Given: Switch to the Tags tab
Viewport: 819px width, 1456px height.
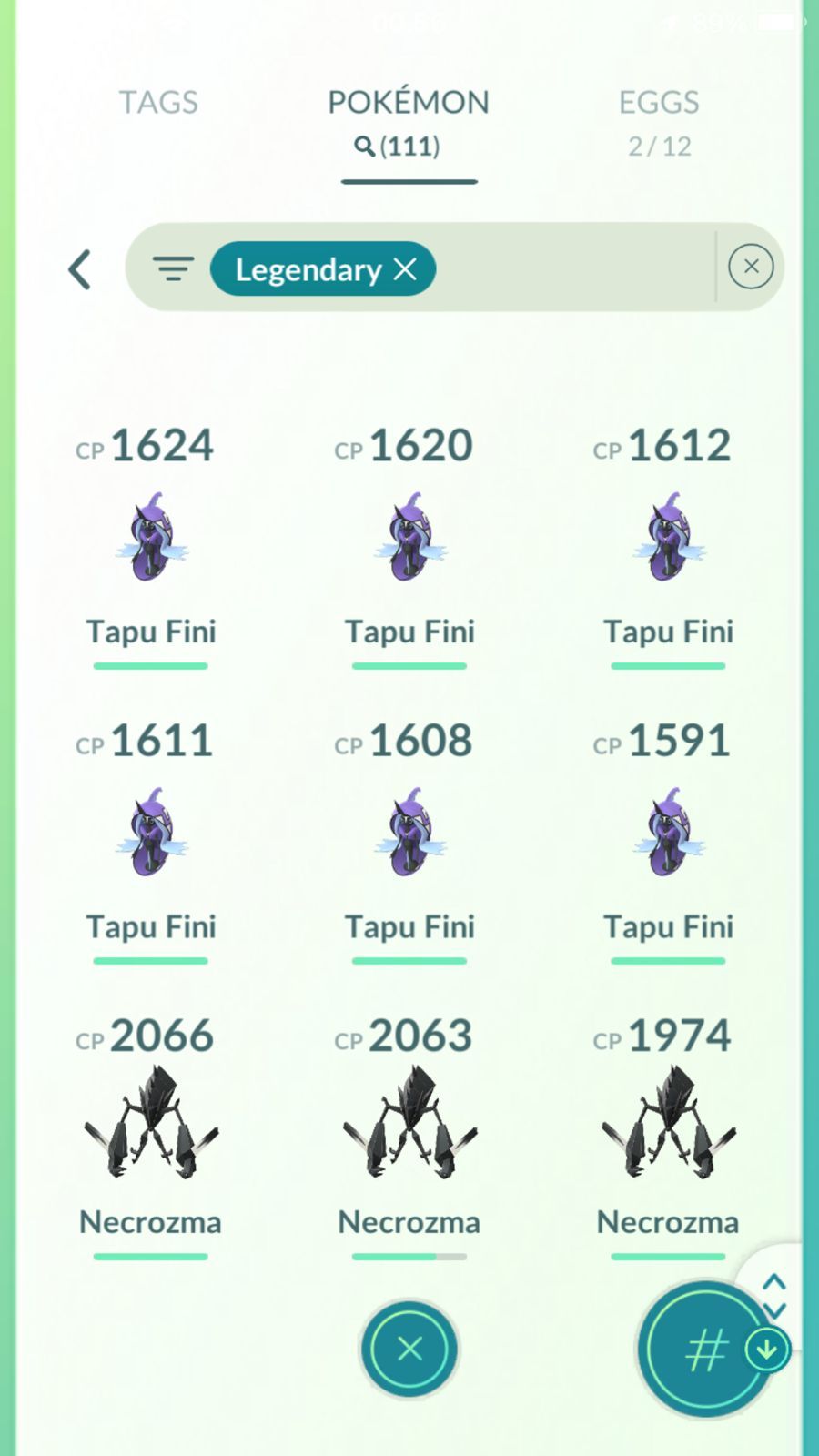Looking at the screenshot, I should coord(158,102).
